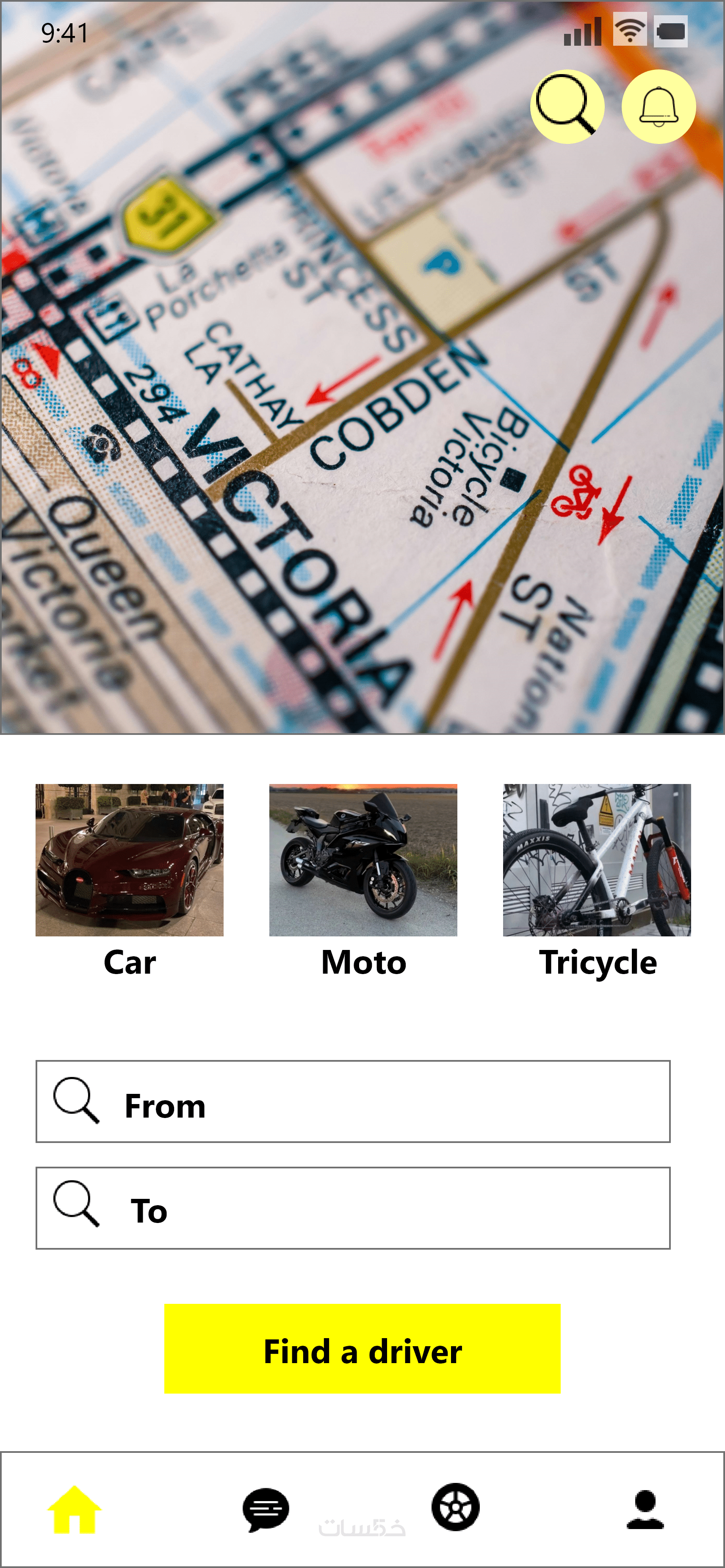Viewport: 725px width, 1568px height.
Task: Tap the From location field
Action: [x=352, y=1101]
